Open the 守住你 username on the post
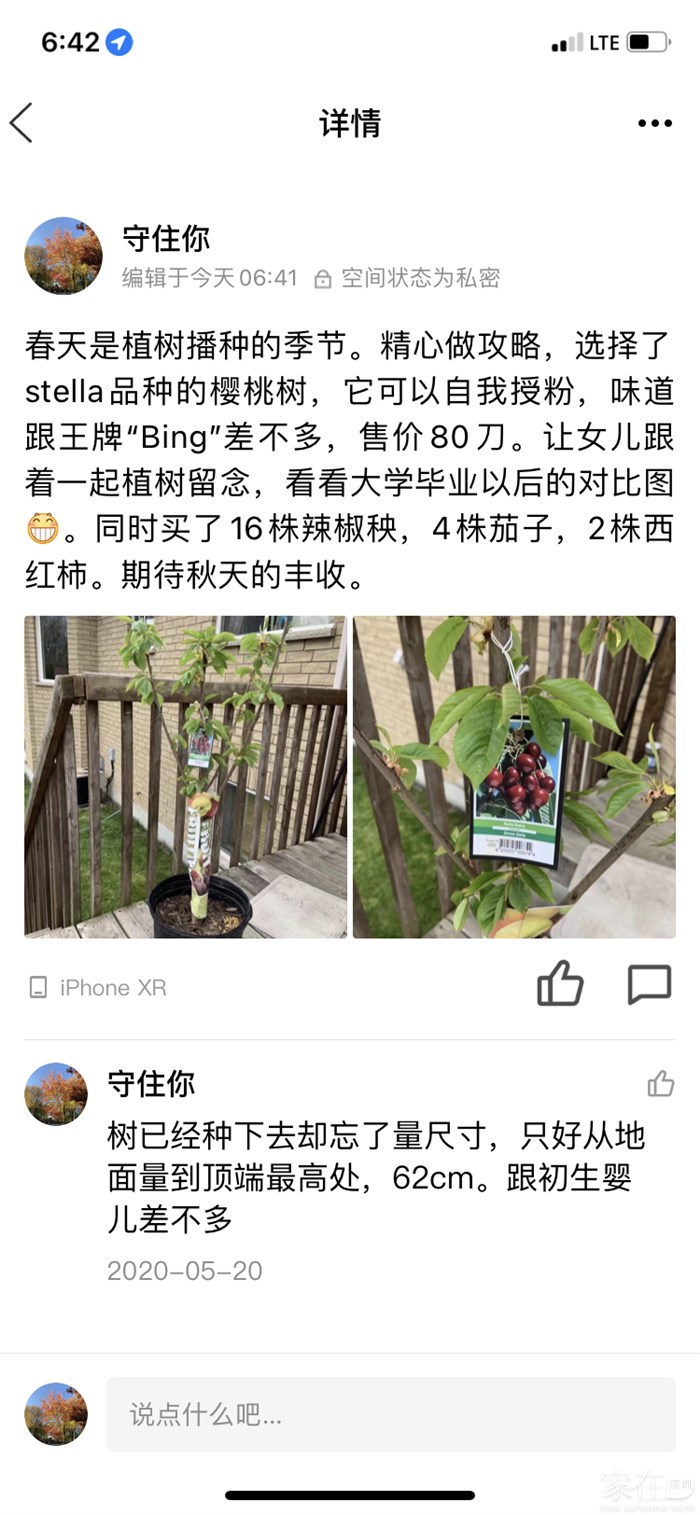This screenshot has width=700, height=1515. (166, 238)
